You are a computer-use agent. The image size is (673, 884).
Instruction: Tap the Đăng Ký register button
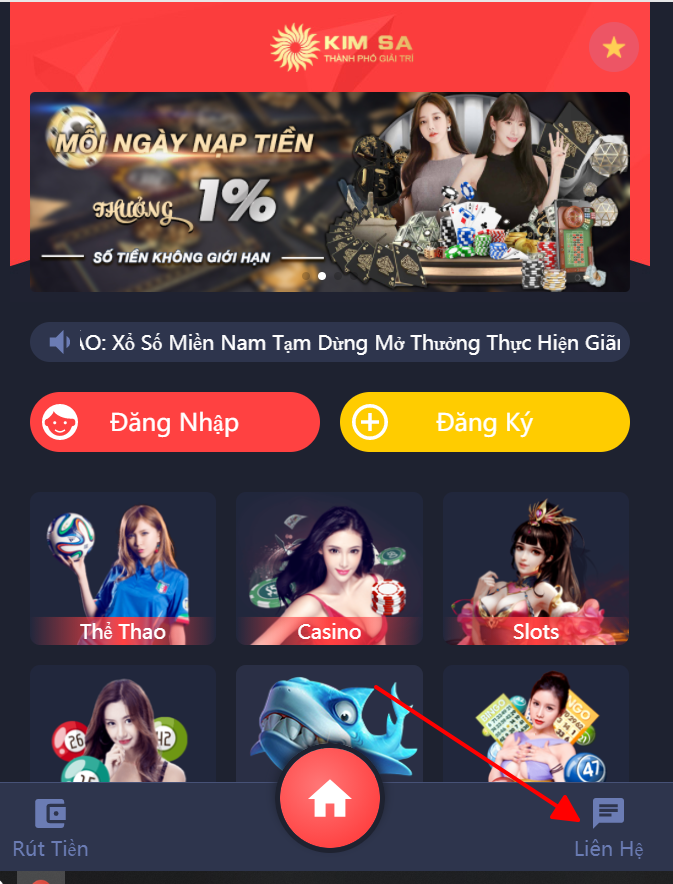(484, 422)
